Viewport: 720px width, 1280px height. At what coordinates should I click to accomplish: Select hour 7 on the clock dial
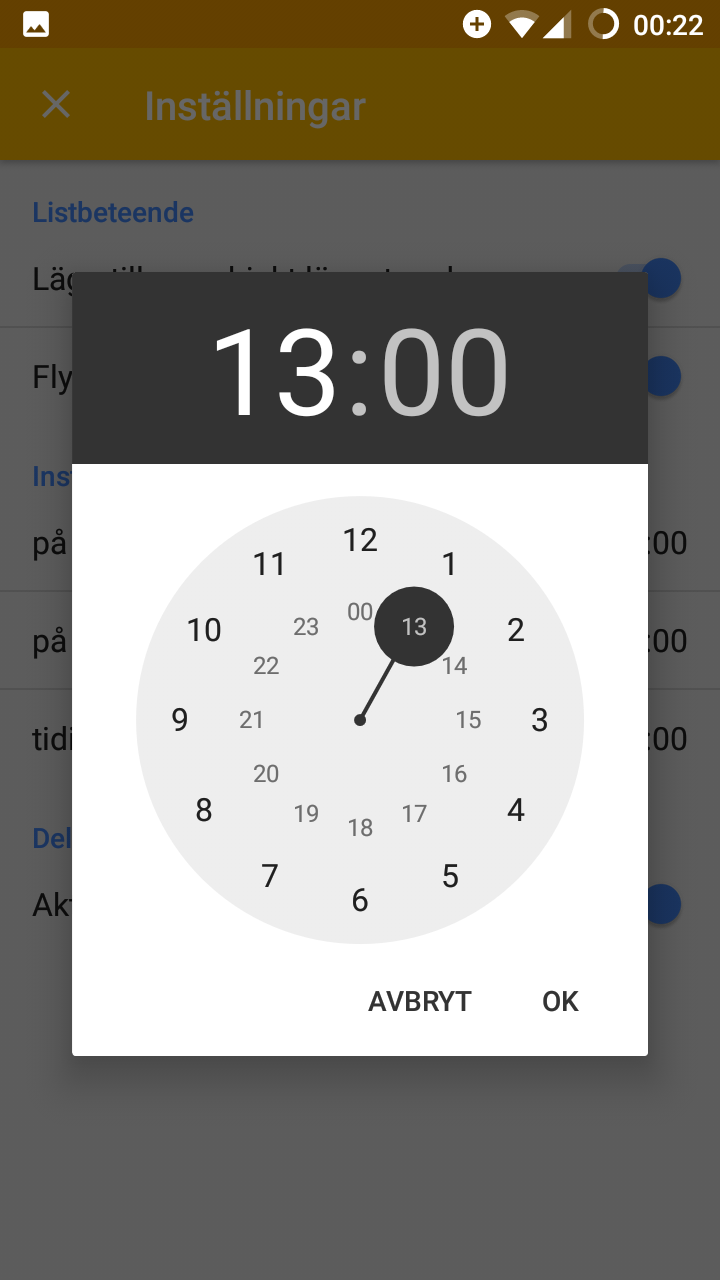[x=270, y=876]
